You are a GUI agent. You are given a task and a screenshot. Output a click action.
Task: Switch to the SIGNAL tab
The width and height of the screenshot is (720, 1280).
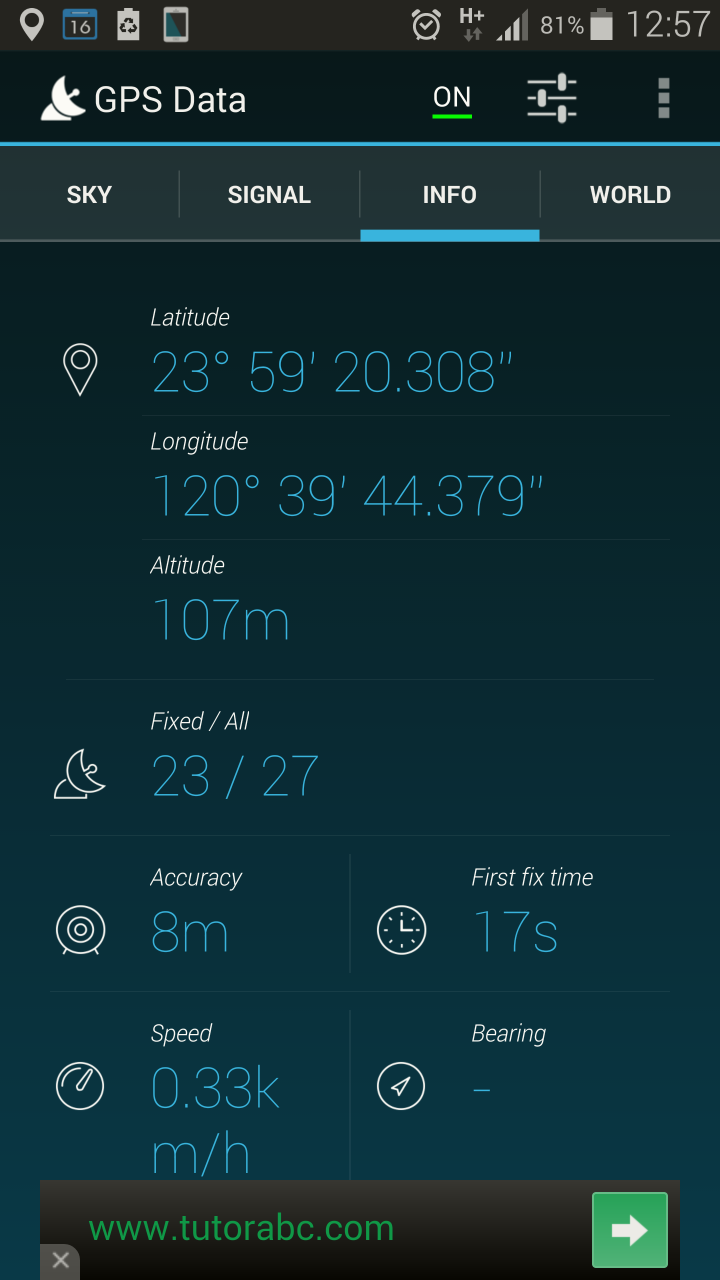pyautogui.click(x=269, y=194)
